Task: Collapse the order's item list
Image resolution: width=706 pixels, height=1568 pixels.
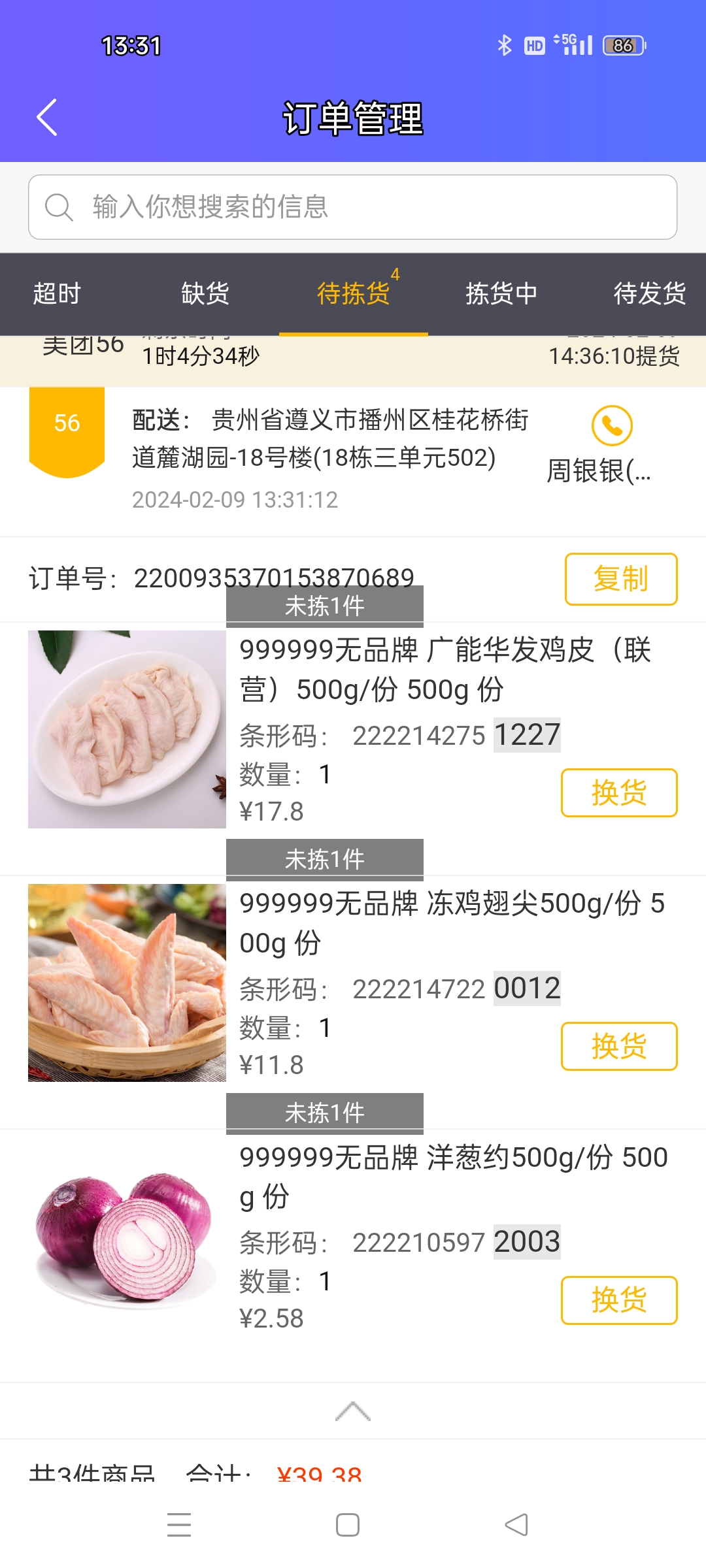Action: click(x=352, y=1411)
